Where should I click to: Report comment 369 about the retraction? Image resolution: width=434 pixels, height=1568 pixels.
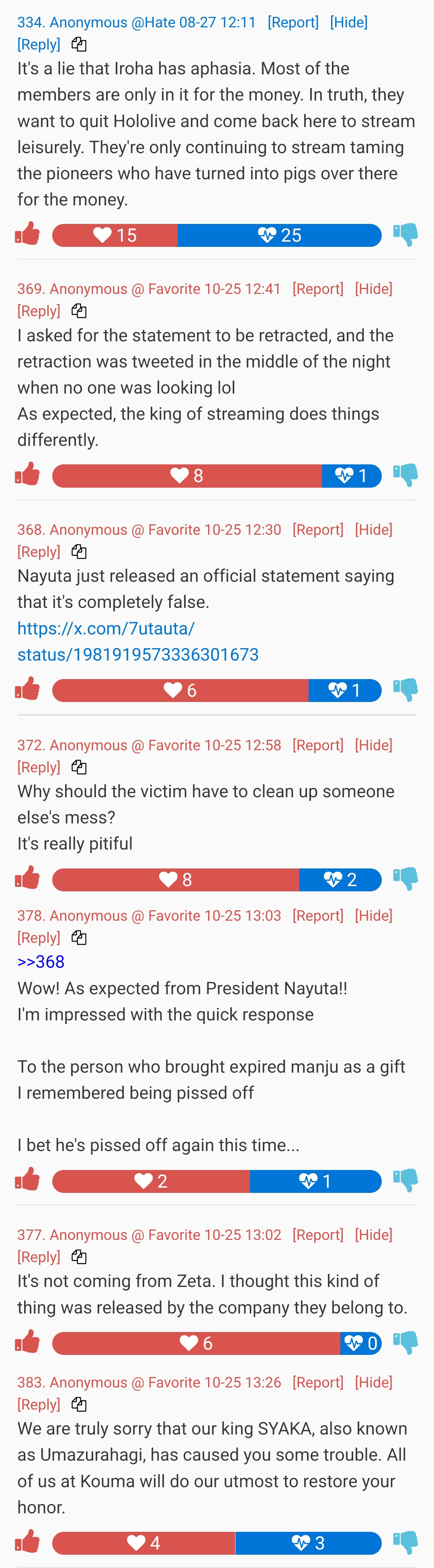318,289
